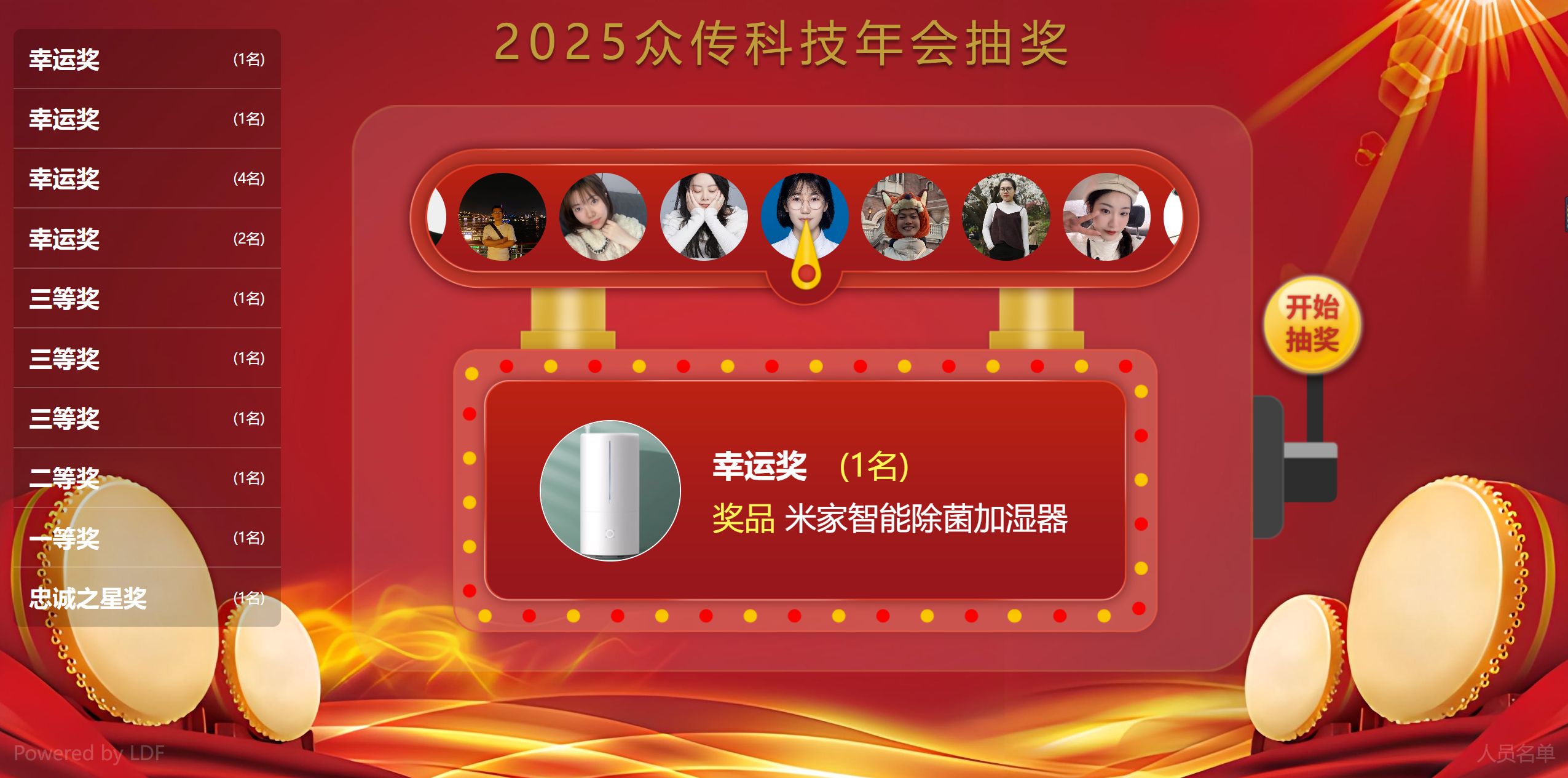Select the 幸运奖 (2名) prize row
This screenshot has width=1568, height=778.
pos(147,239)
